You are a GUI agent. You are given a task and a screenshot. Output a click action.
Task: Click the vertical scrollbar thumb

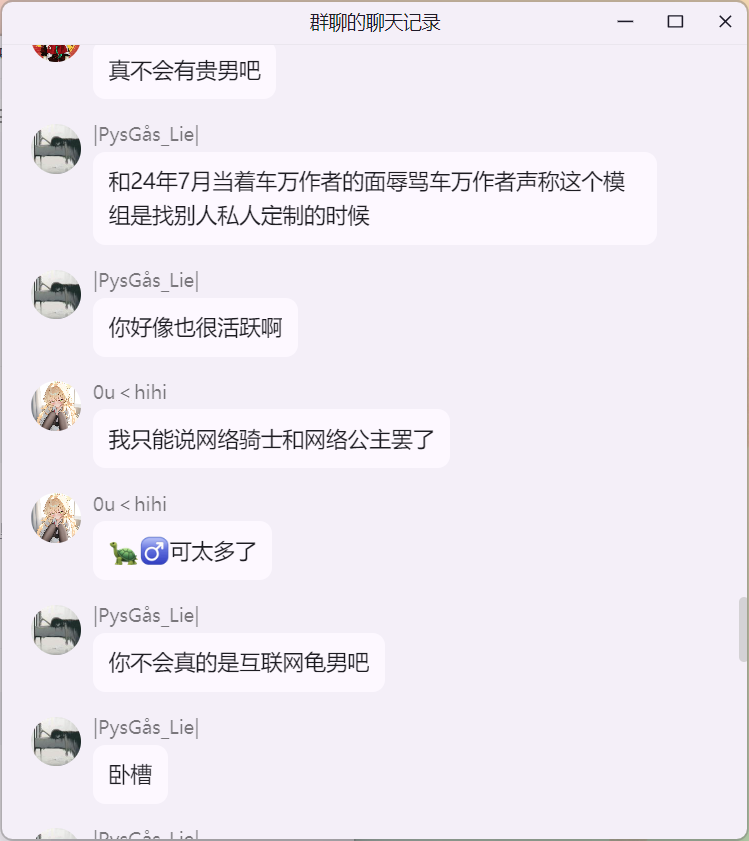coord(743,629)
